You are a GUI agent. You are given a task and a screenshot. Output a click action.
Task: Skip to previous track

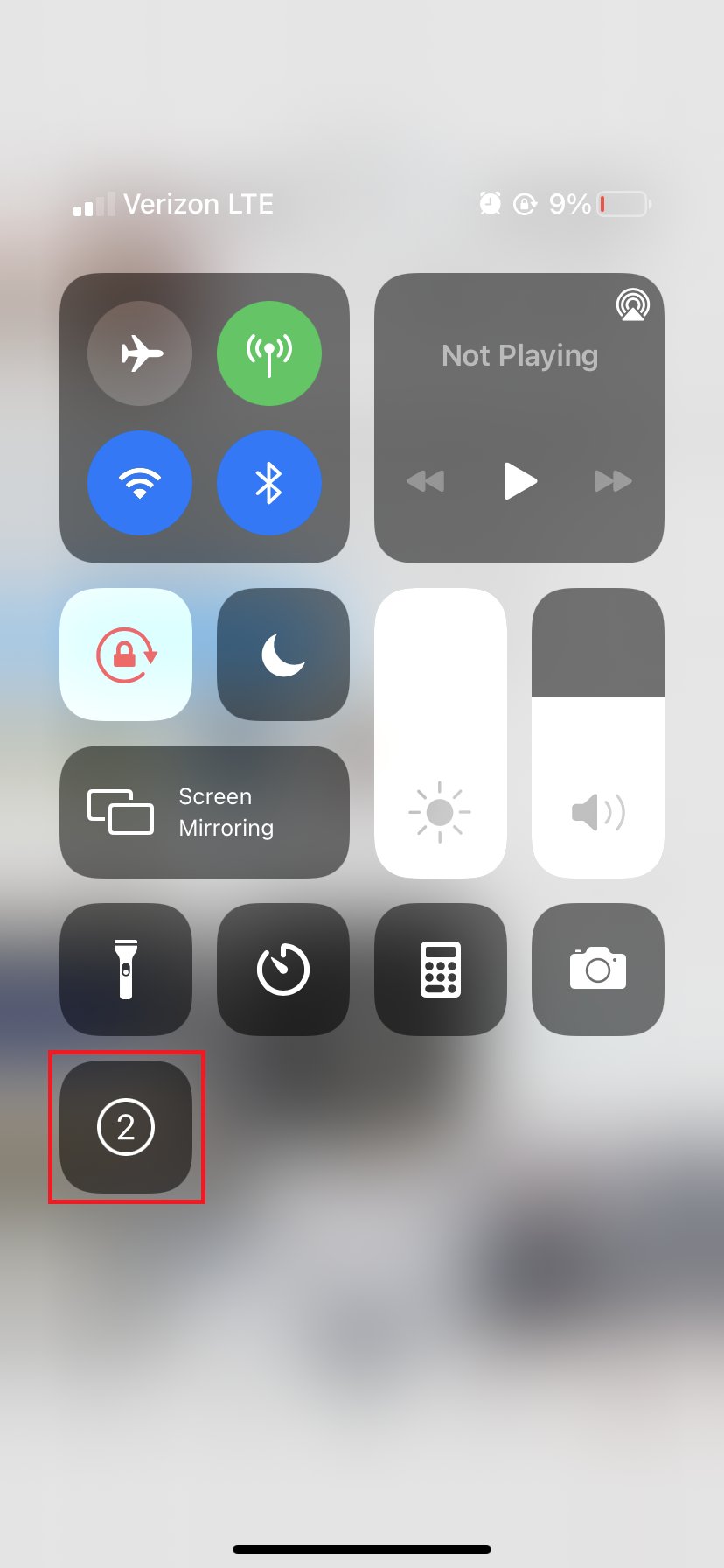tap(426, 481)
